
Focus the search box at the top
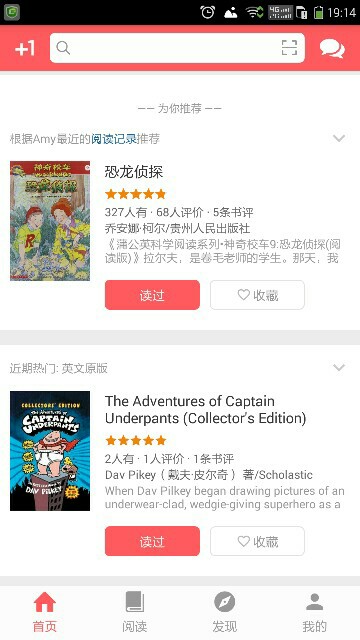click(177, 48)
